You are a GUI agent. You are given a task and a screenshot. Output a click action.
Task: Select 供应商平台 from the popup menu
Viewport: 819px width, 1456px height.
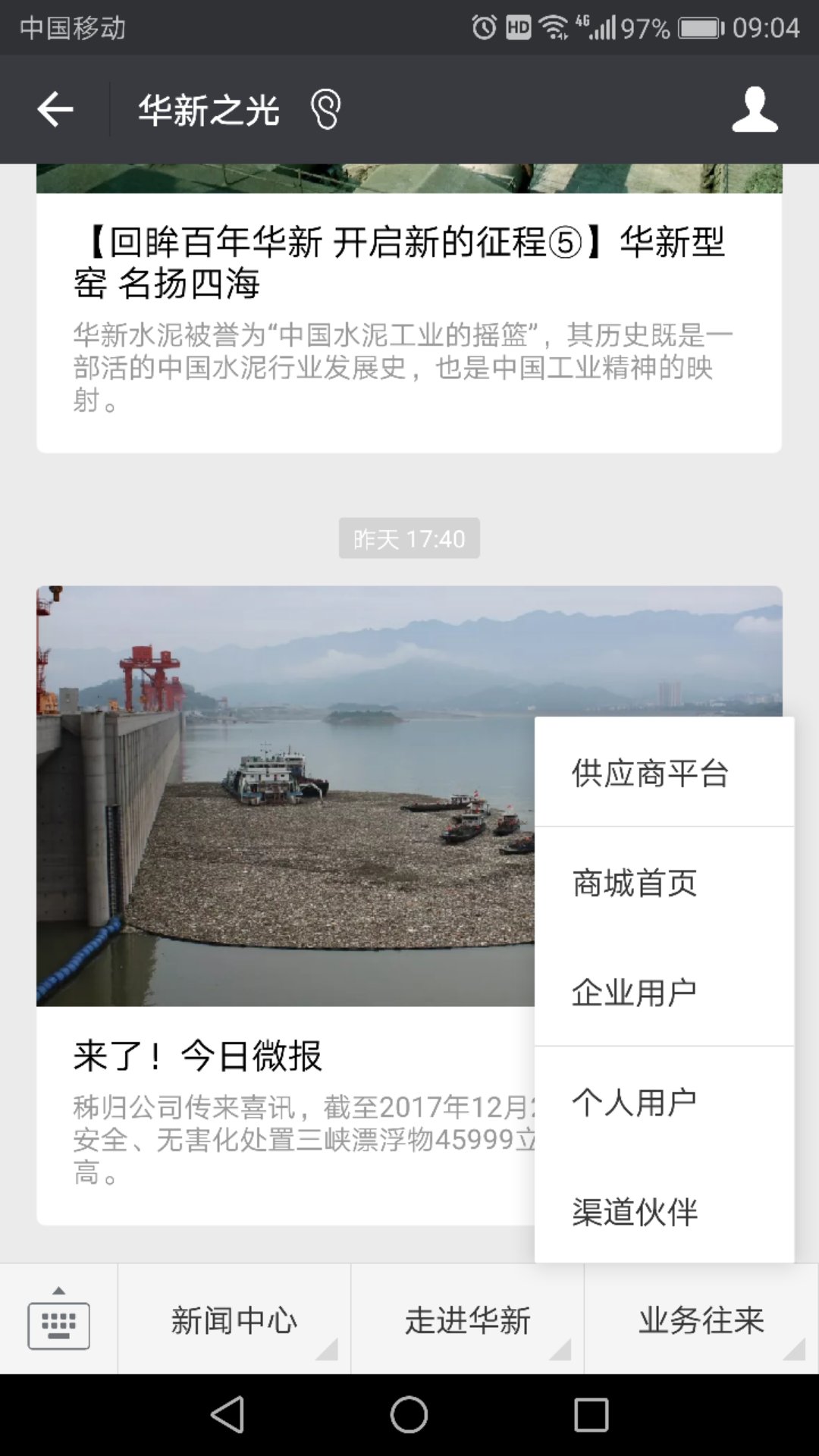click(x=652, y=775)
